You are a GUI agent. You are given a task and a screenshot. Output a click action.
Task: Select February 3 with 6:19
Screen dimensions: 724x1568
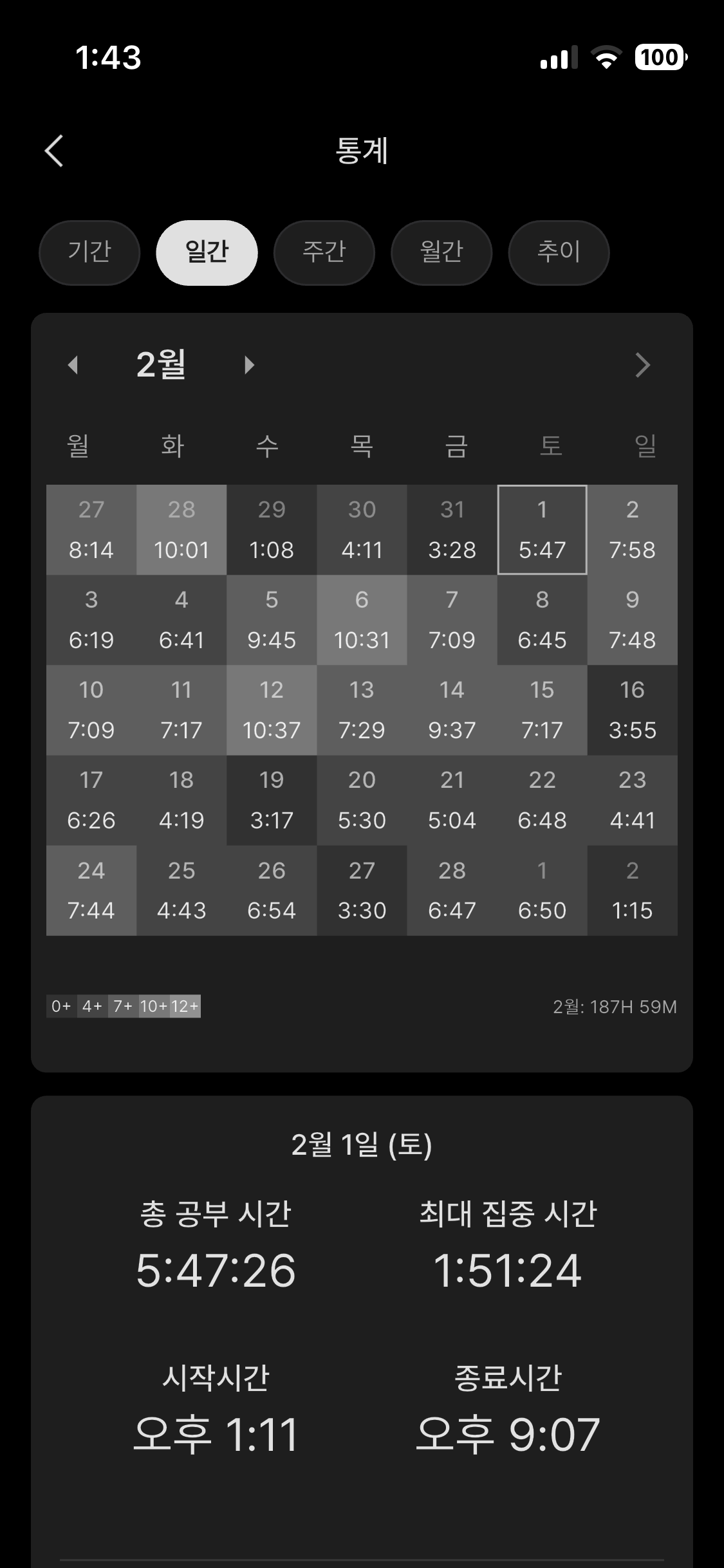(x=91, y=620)
